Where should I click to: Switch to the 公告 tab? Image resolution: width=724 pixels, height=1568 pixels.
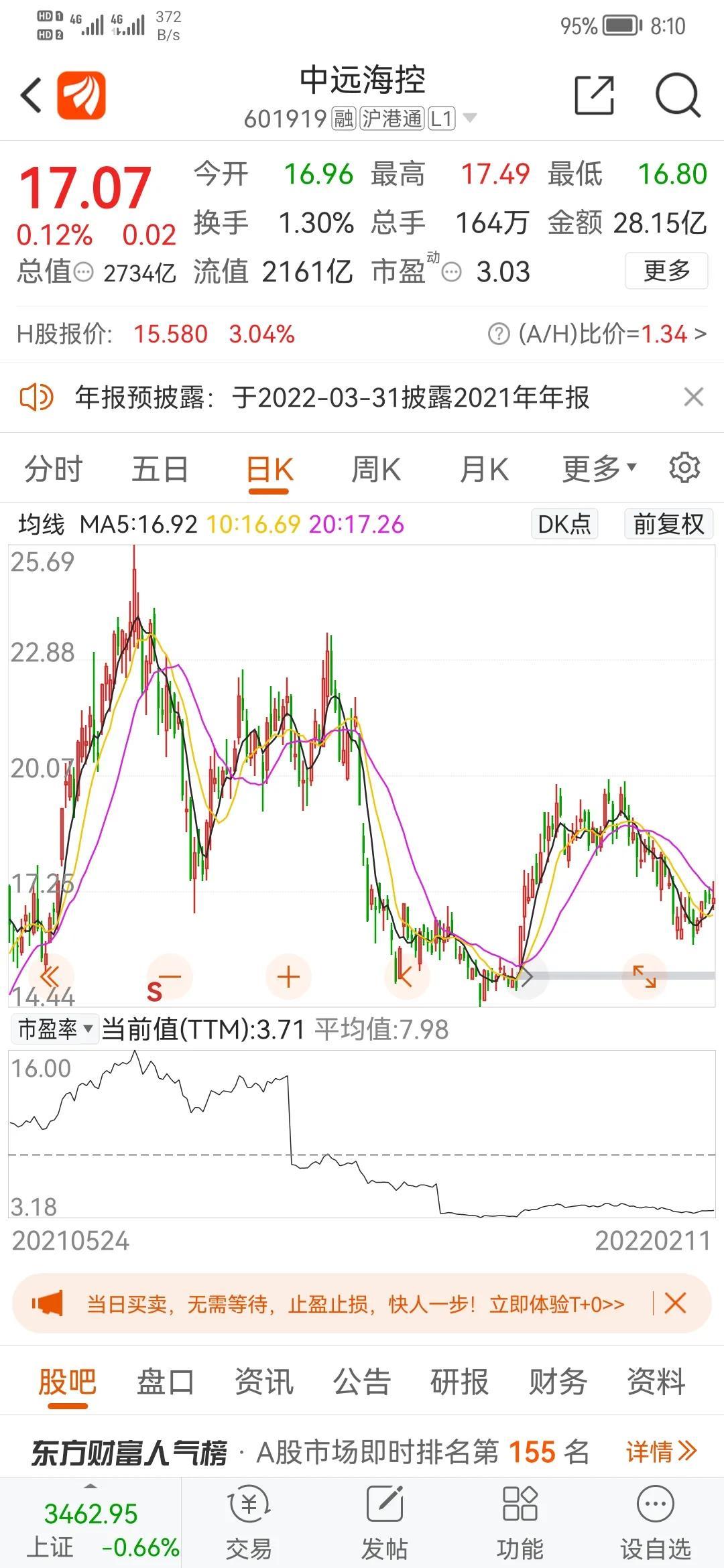[x=362, y=1382]
